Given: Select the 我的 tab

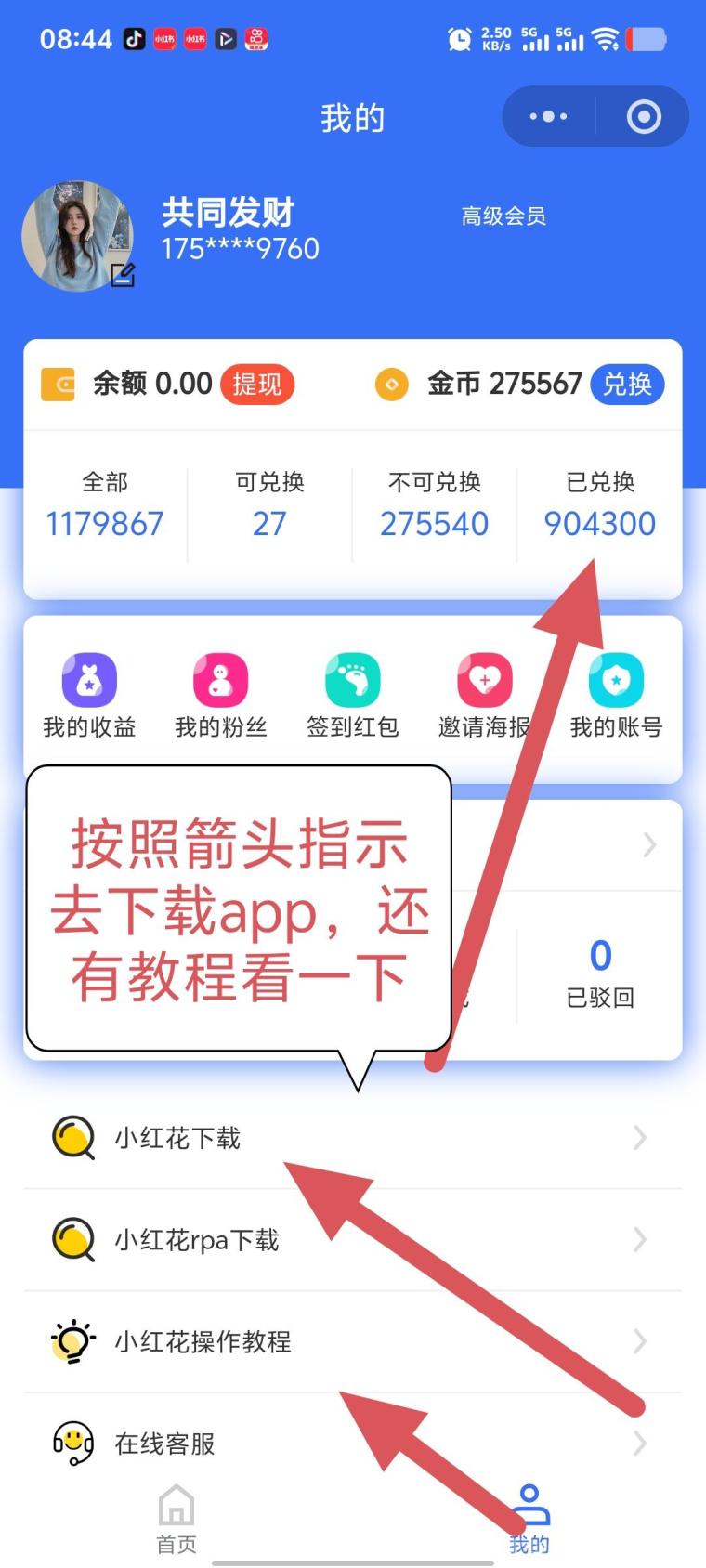Looking at the screenshot, I should 529,1520.
